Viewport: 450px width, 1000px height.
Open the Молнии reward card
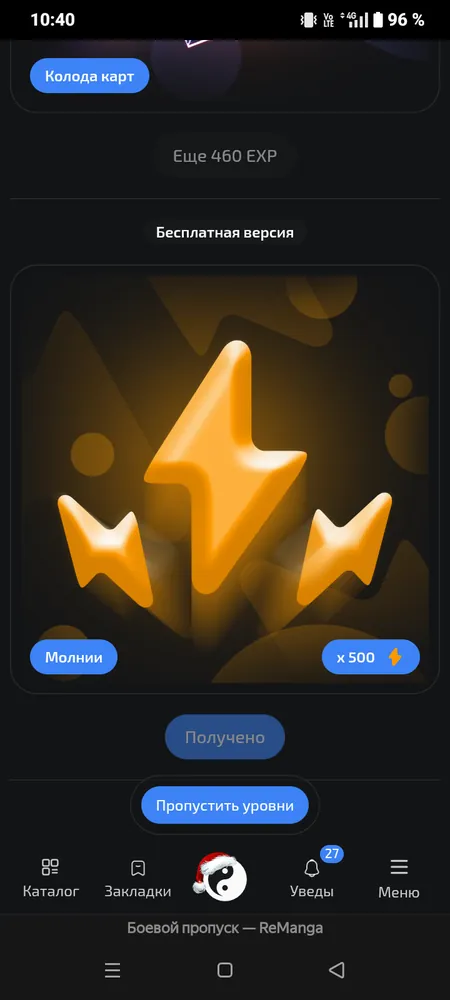click(x=225, y=479)
